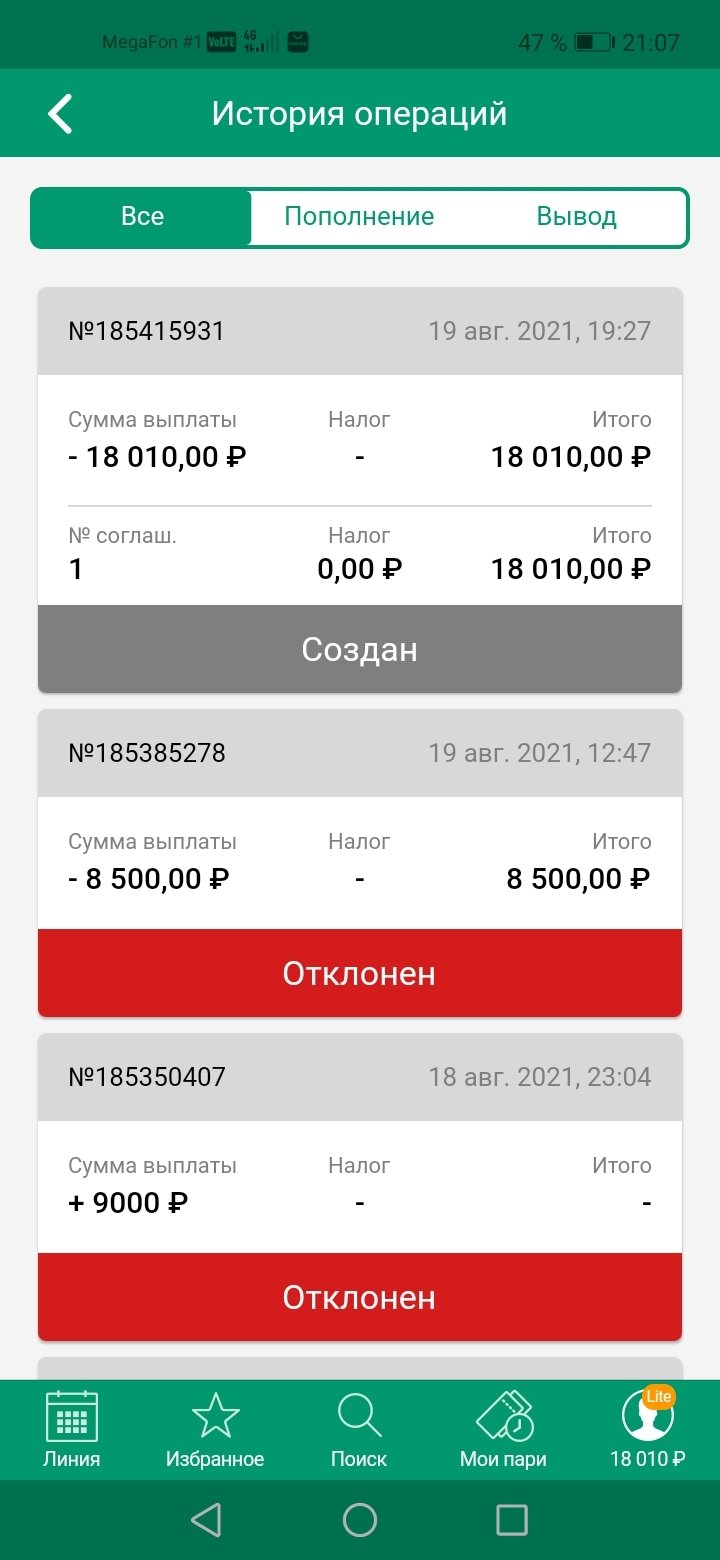This screenshot has height=1560, width=720.
Task: Switch to the Вывод tab
Action: click(x=576, y=217)
